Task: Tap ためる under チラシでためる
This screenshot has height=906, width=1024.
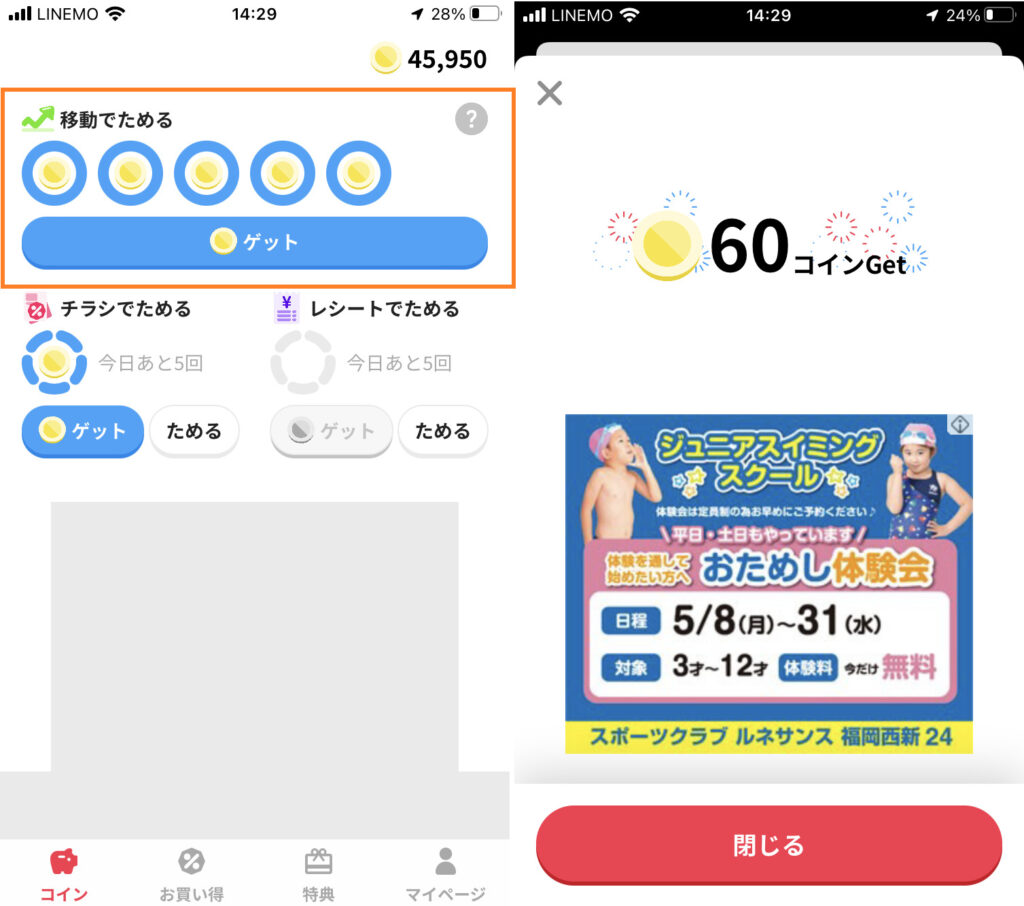Action: coord(194,431)
